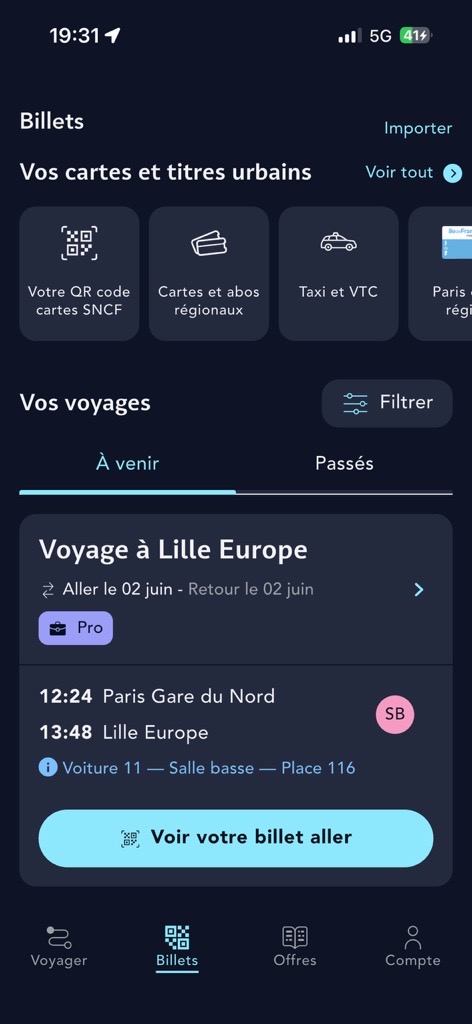
Task: Open the Filtrer button
Action: pos(387,403)
